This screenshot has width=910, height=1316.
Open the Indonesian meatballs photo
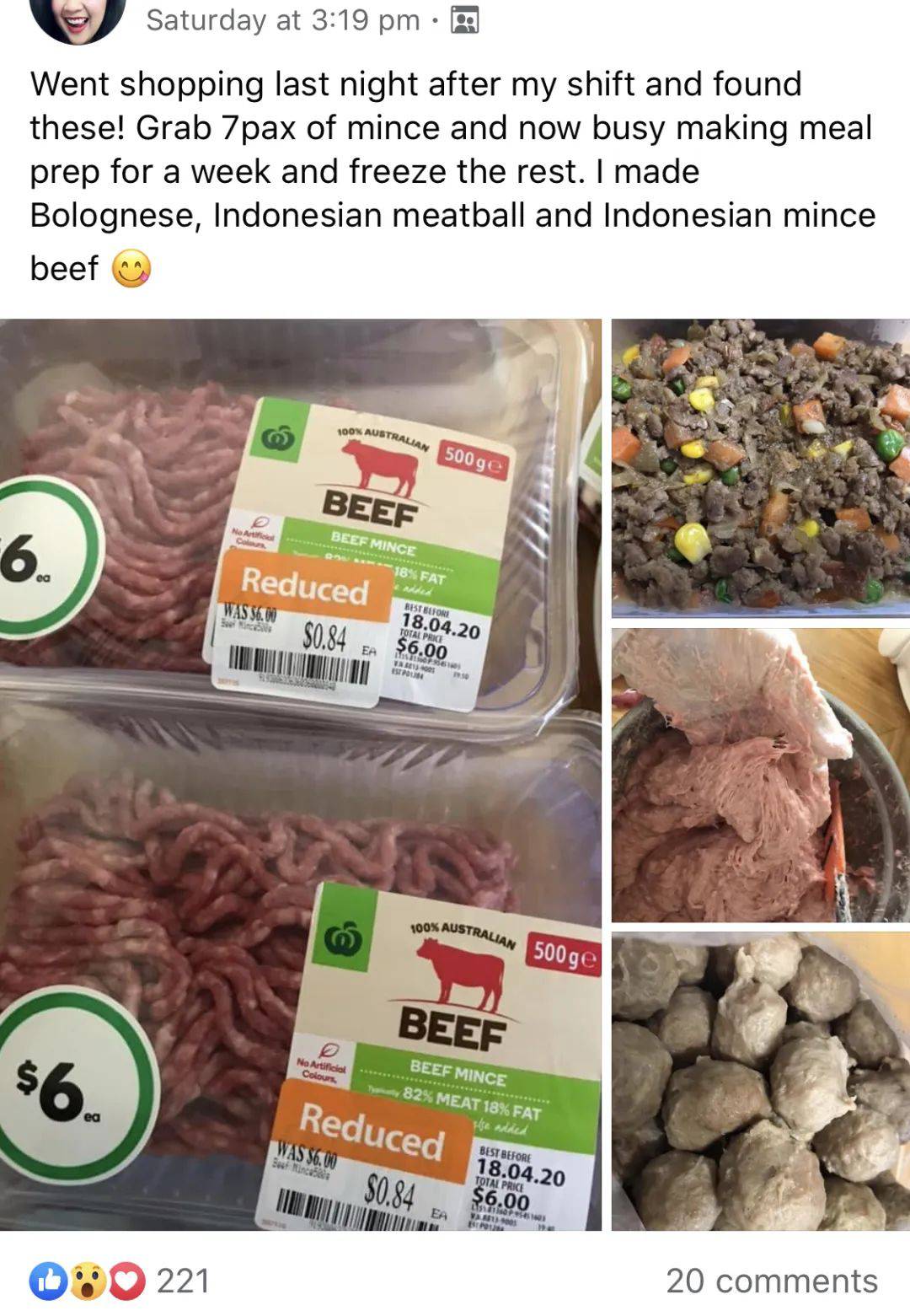[x=760, y=1081]
